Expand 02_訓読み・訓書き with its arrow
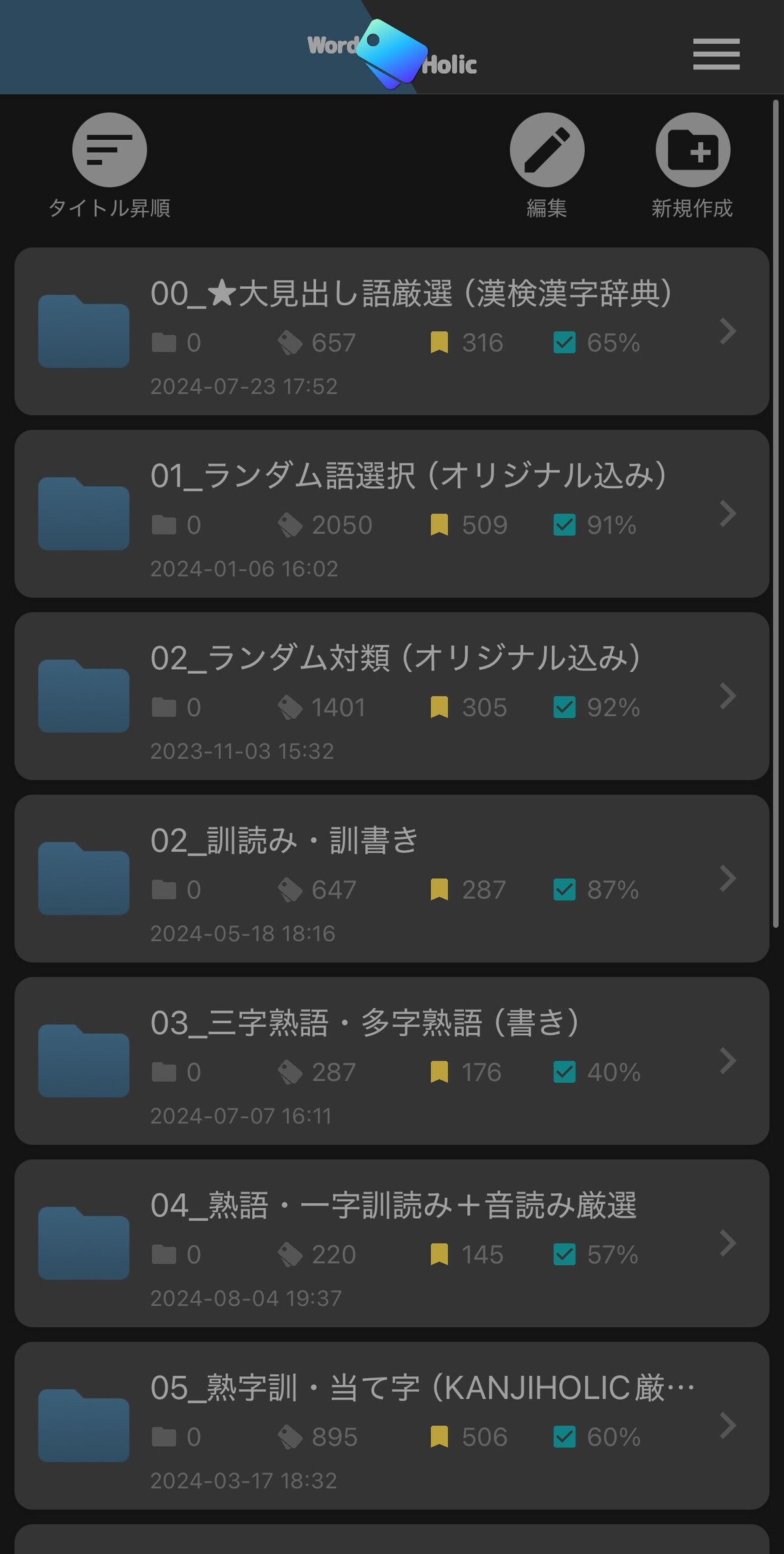784x1554 pixels. click(727, 879)
